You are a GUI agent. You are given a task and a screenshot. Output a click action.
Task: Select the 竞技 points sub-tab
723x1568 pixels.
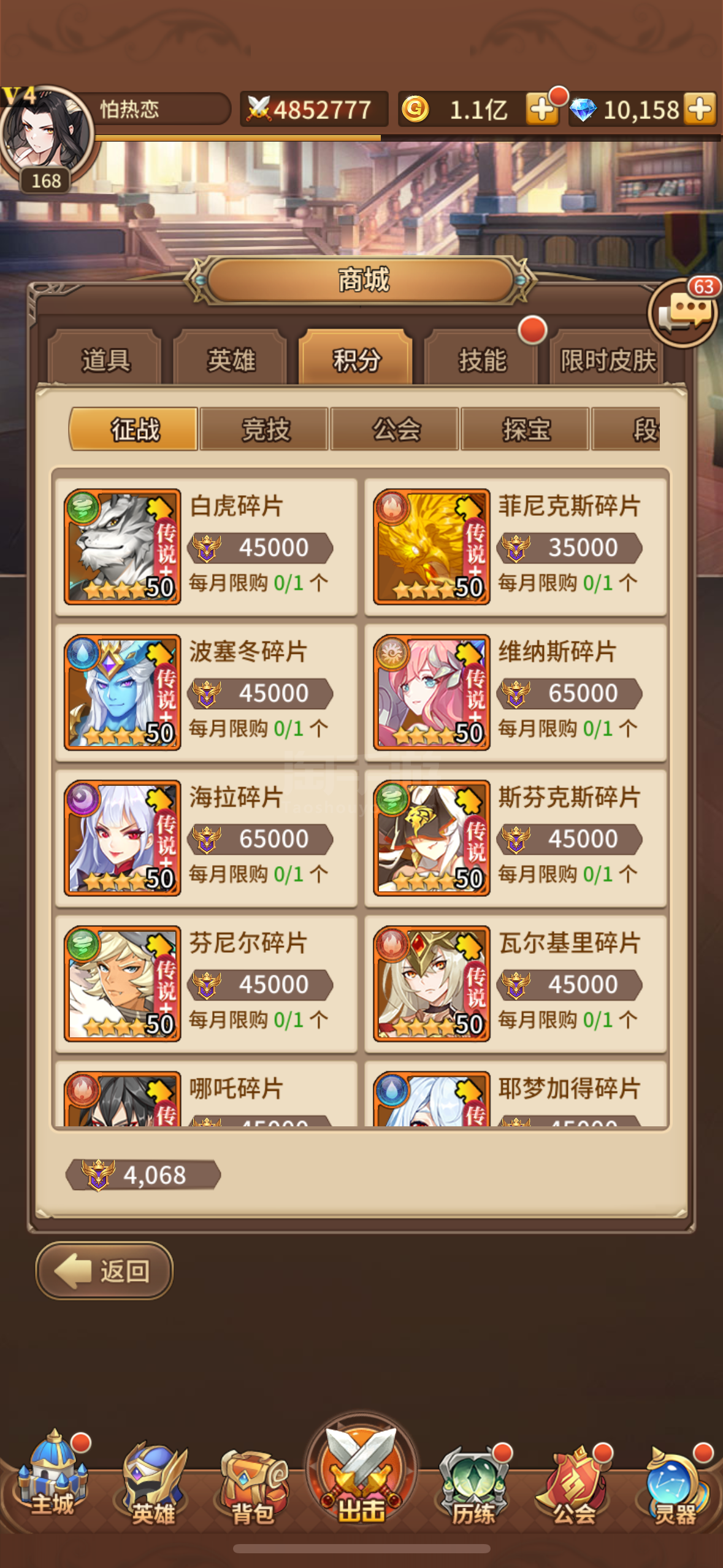[265, 429]
